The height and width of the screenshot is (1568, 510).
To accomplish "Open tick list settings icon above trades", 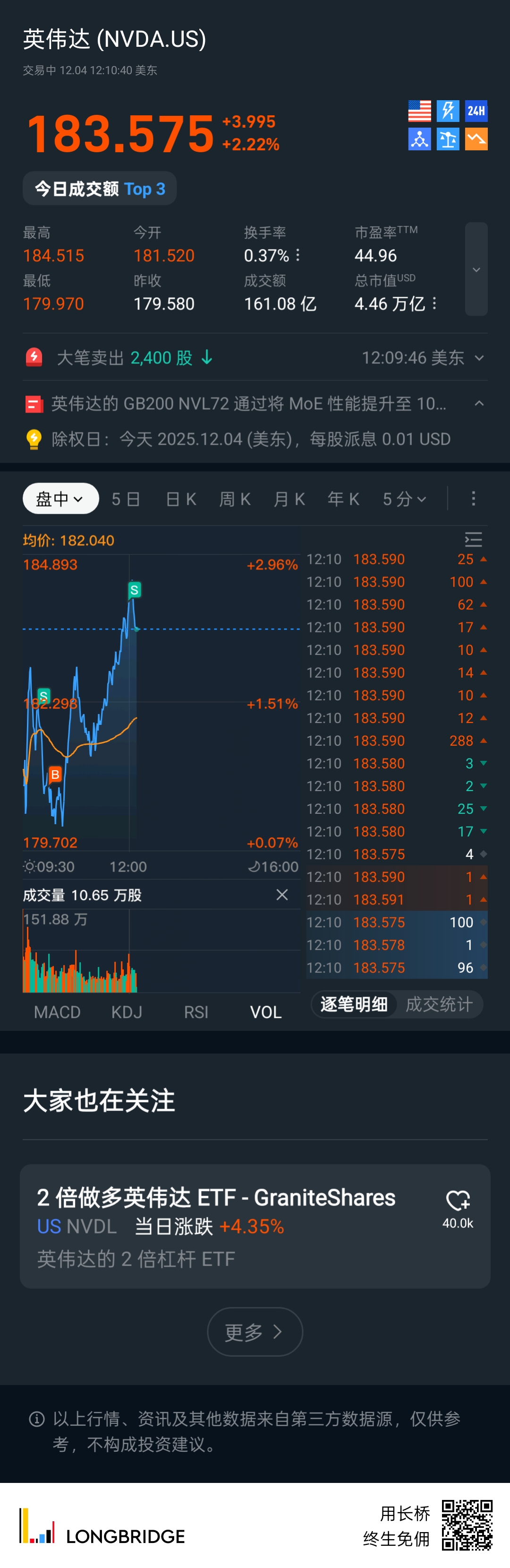I will 474,539.
